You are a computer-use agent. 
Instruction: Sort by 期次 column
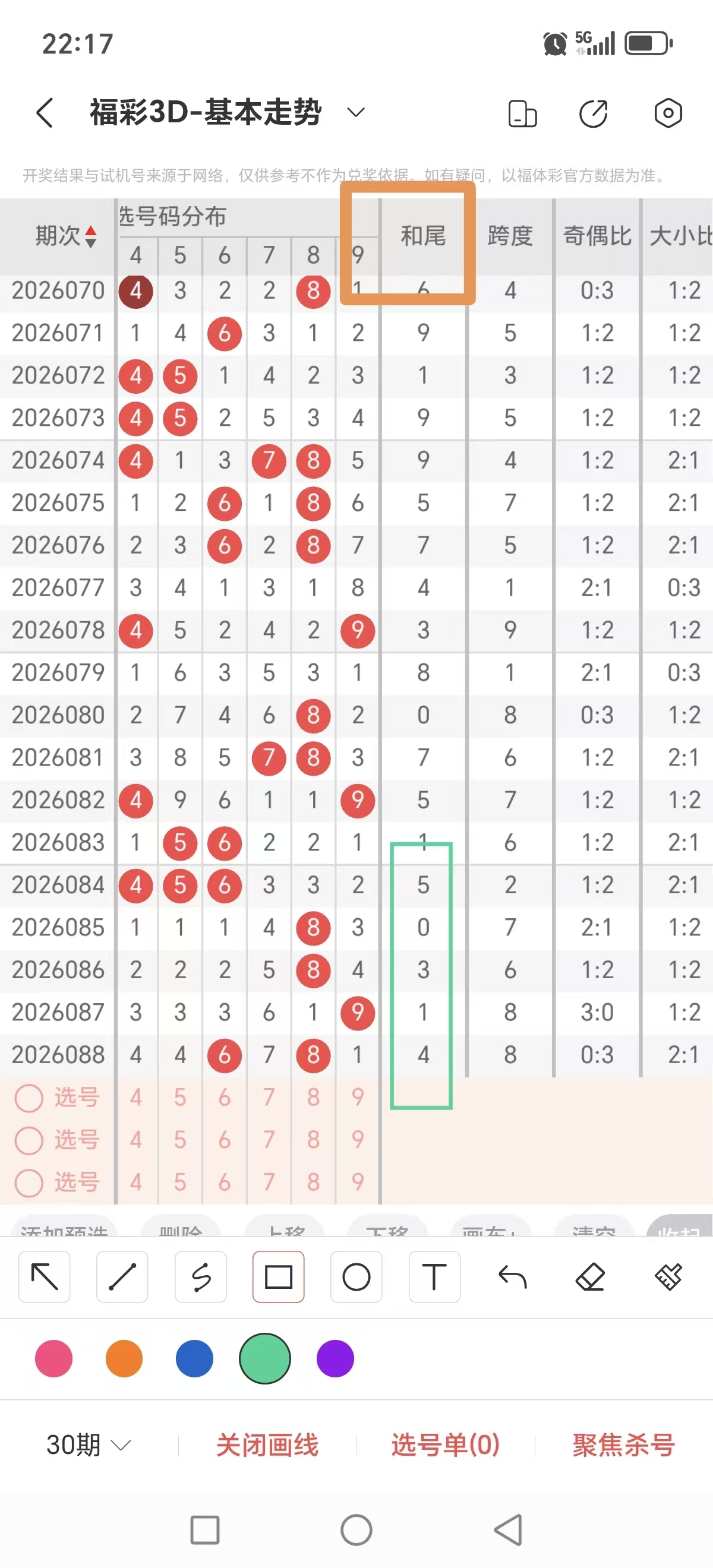click(x=65, y=236)
